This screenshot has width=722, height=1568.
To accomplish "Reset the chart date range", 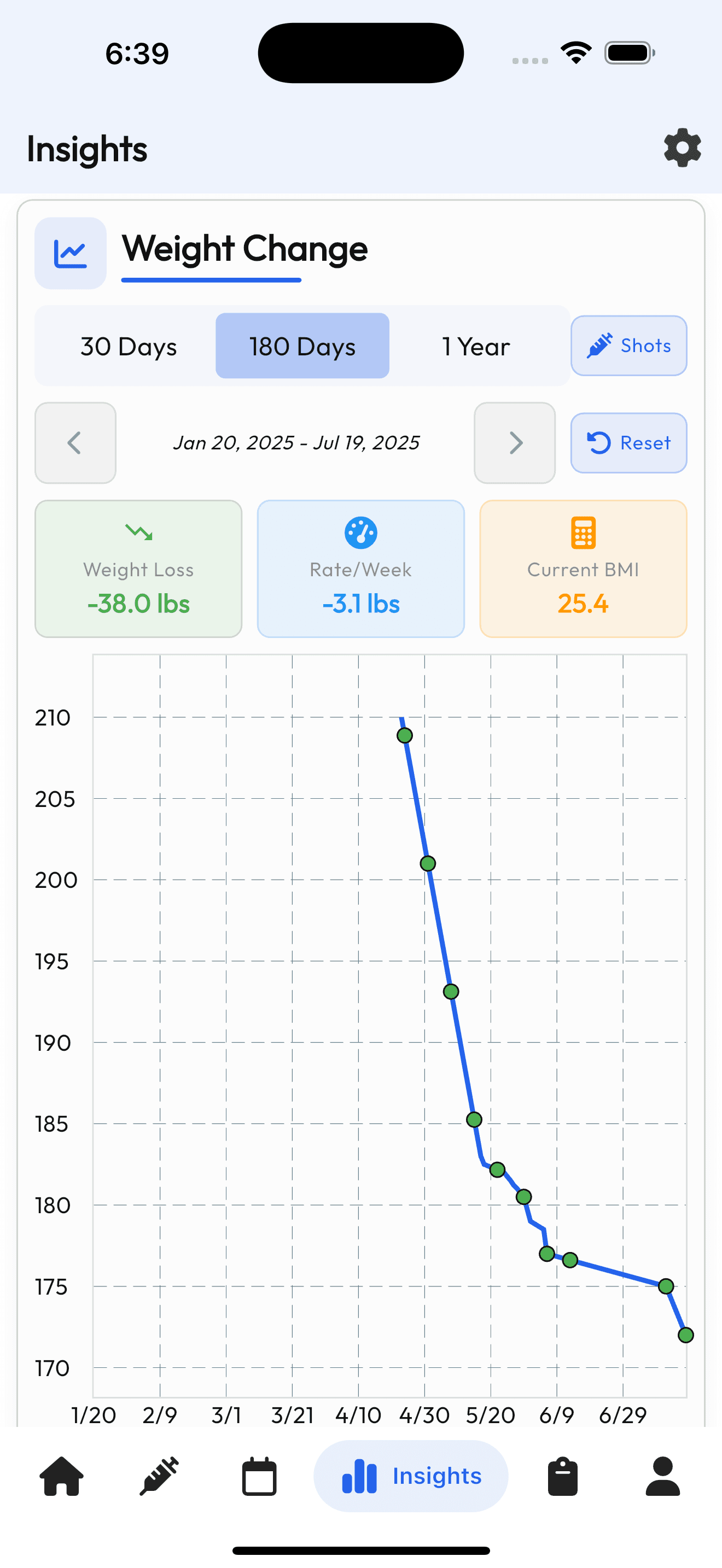I will tap(628, 442).
